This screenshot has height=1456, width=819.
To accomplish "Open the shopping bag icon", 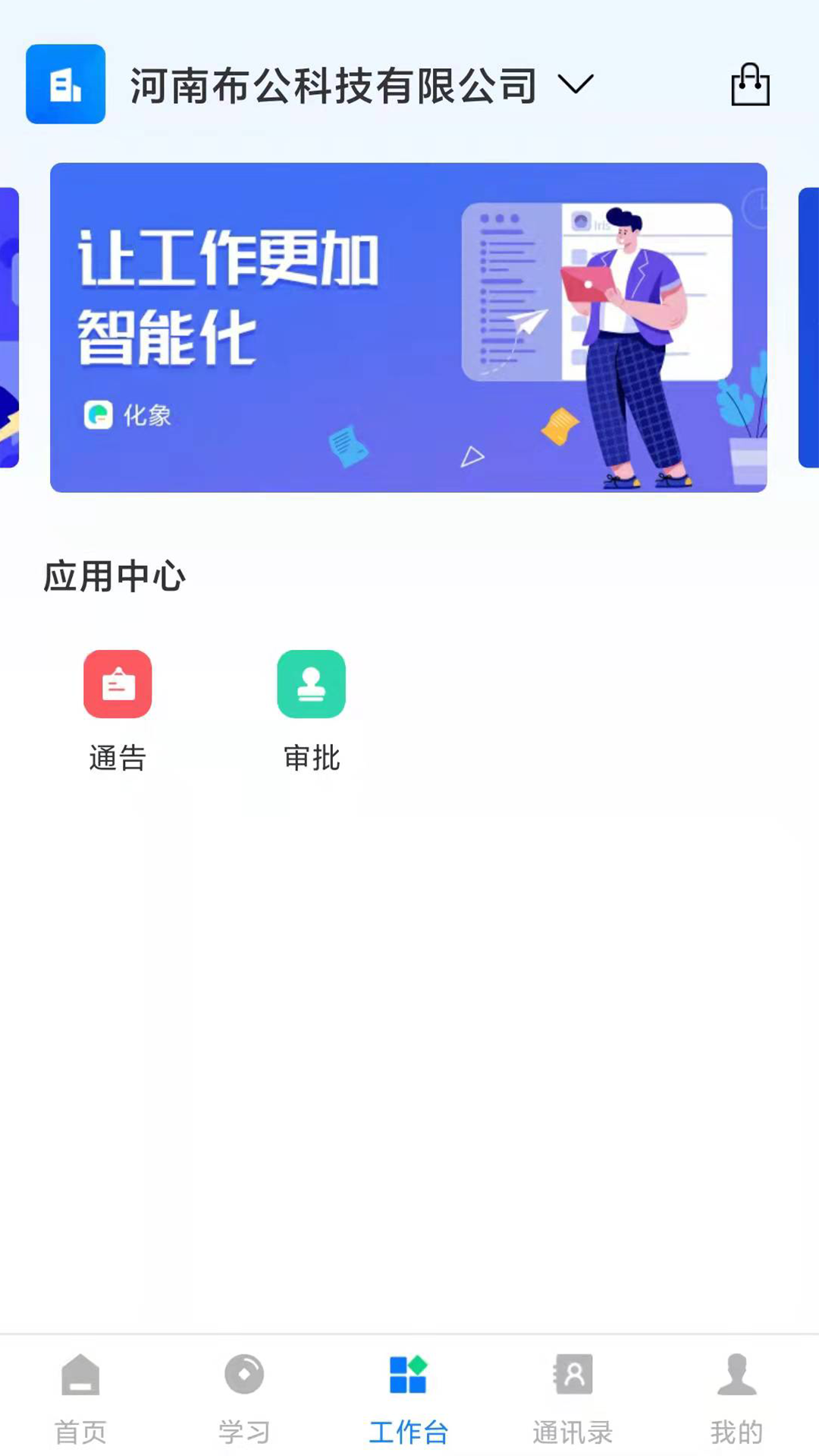I will (750, 84).
